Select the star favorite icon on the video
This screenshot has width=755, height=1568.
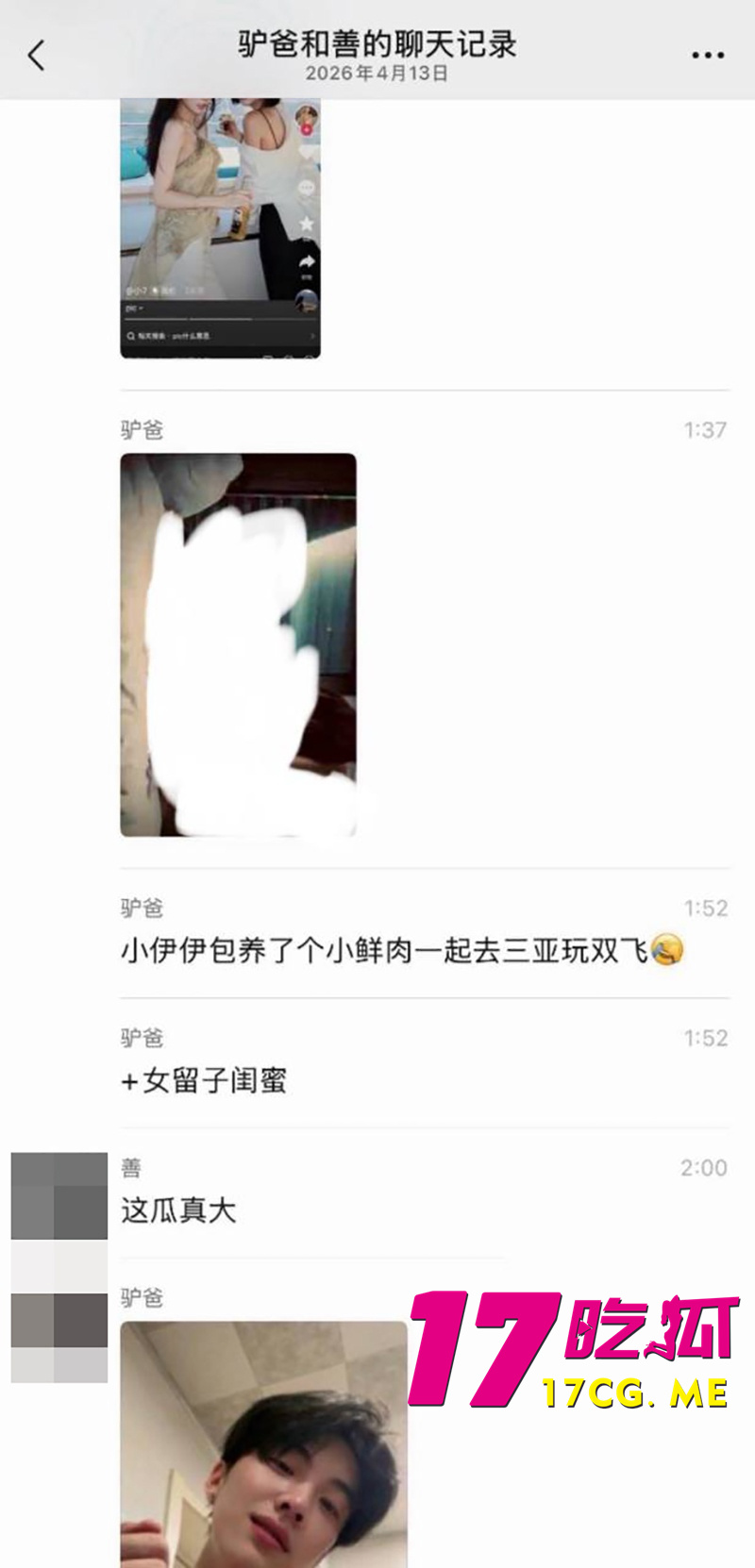[x=307, y=224]
